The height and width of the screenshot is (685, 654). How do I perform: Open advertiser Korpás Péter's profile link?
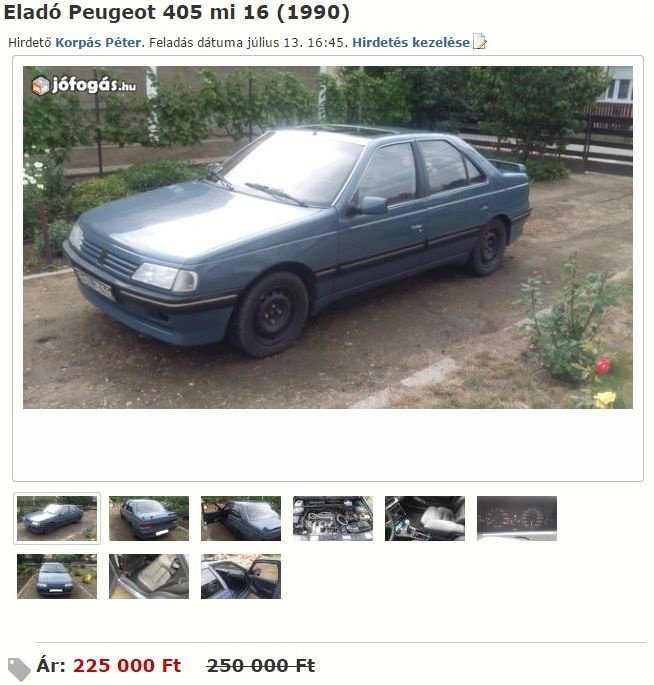point(99,43)
